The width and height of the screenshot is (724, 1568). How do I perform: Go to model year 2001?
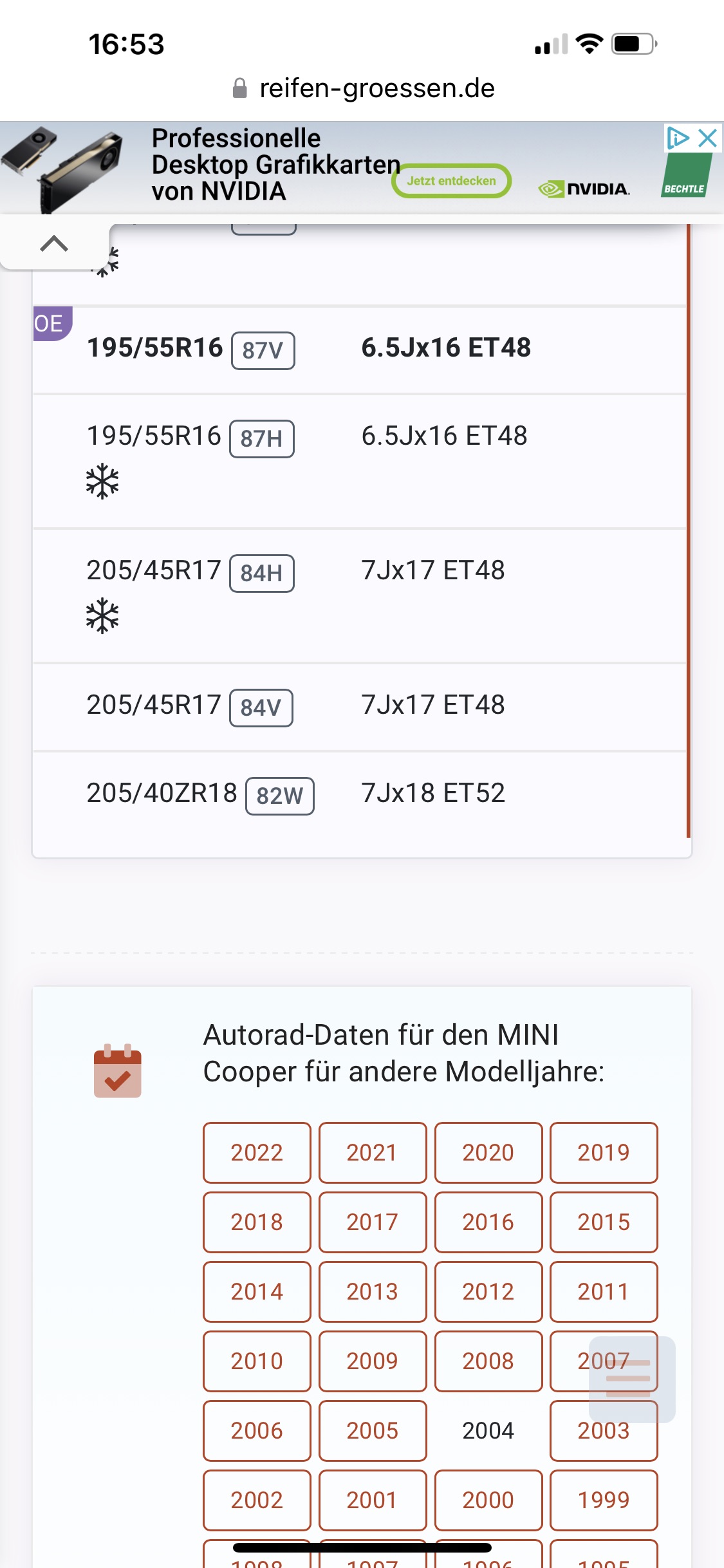(x=372, y=1500)
